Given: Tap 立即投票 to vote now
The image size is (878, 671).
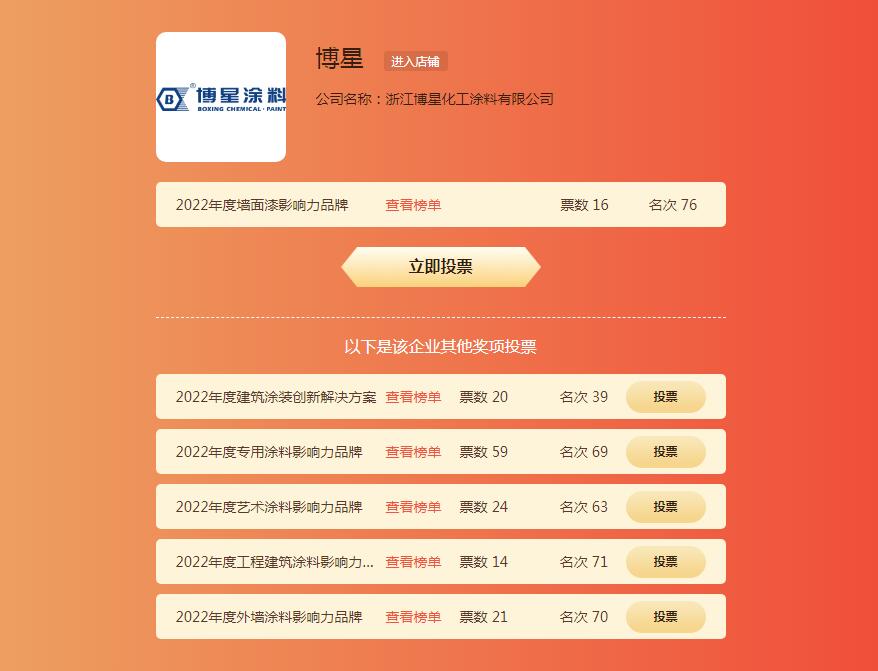Looking at the screenshot, I should pos(440,267).
